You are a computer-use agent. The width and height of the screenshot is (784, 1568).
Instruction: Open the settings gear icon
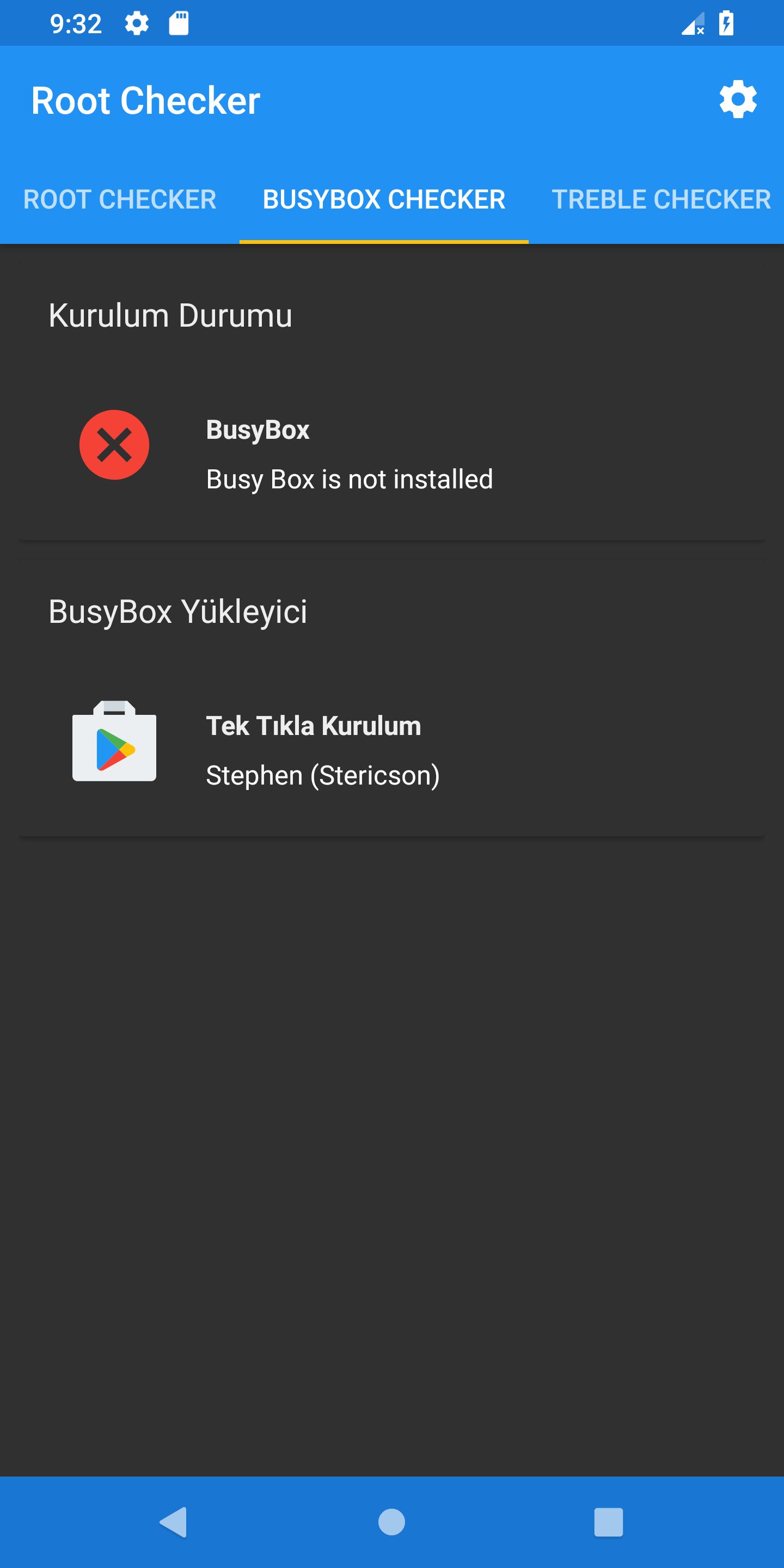pyautogui.click(x=738, y=100)
